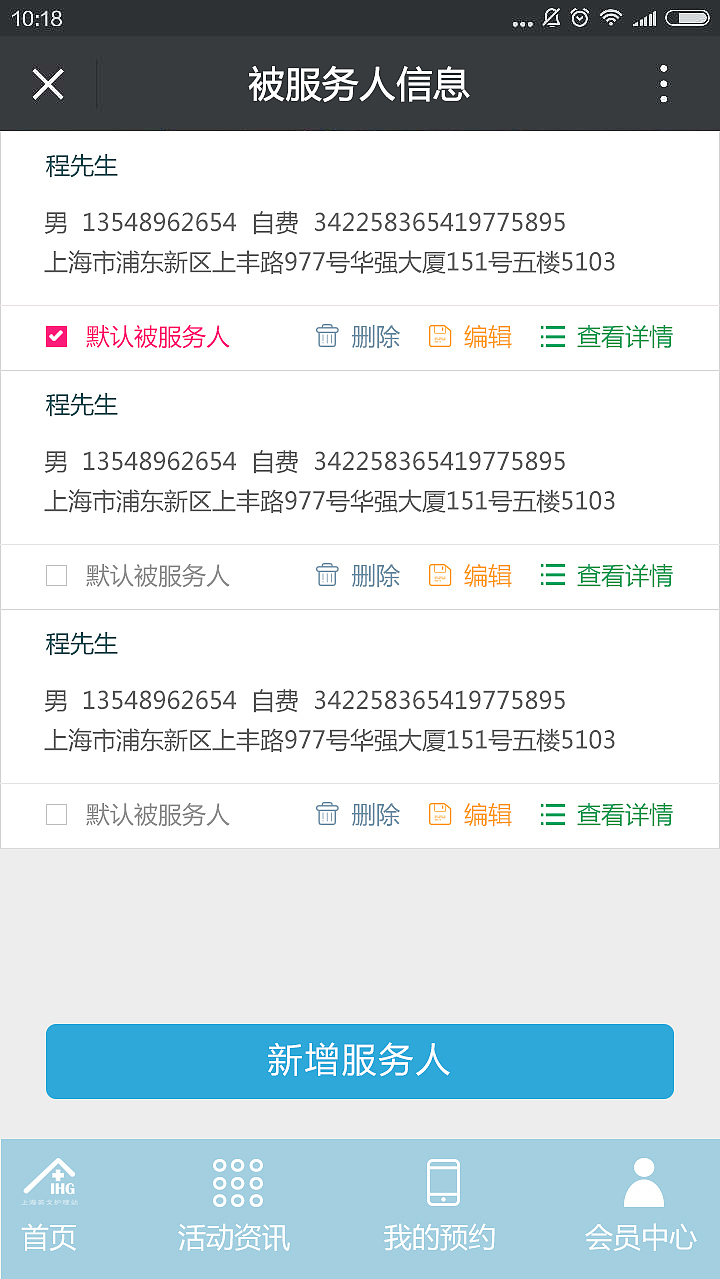Uncheck the selected 默认被服务人 checkbox

pos(56,337)
